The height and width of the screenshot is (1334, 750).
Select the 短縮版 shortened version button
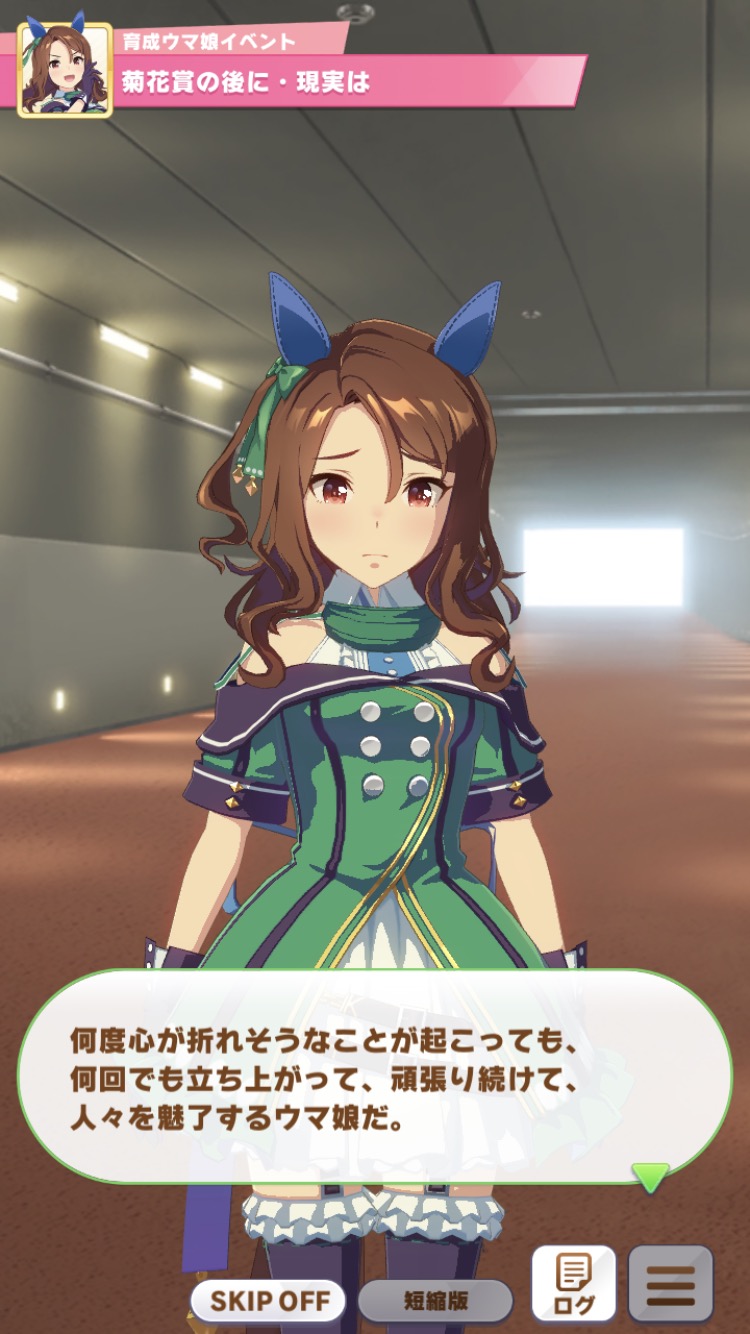pos(436,1301)
